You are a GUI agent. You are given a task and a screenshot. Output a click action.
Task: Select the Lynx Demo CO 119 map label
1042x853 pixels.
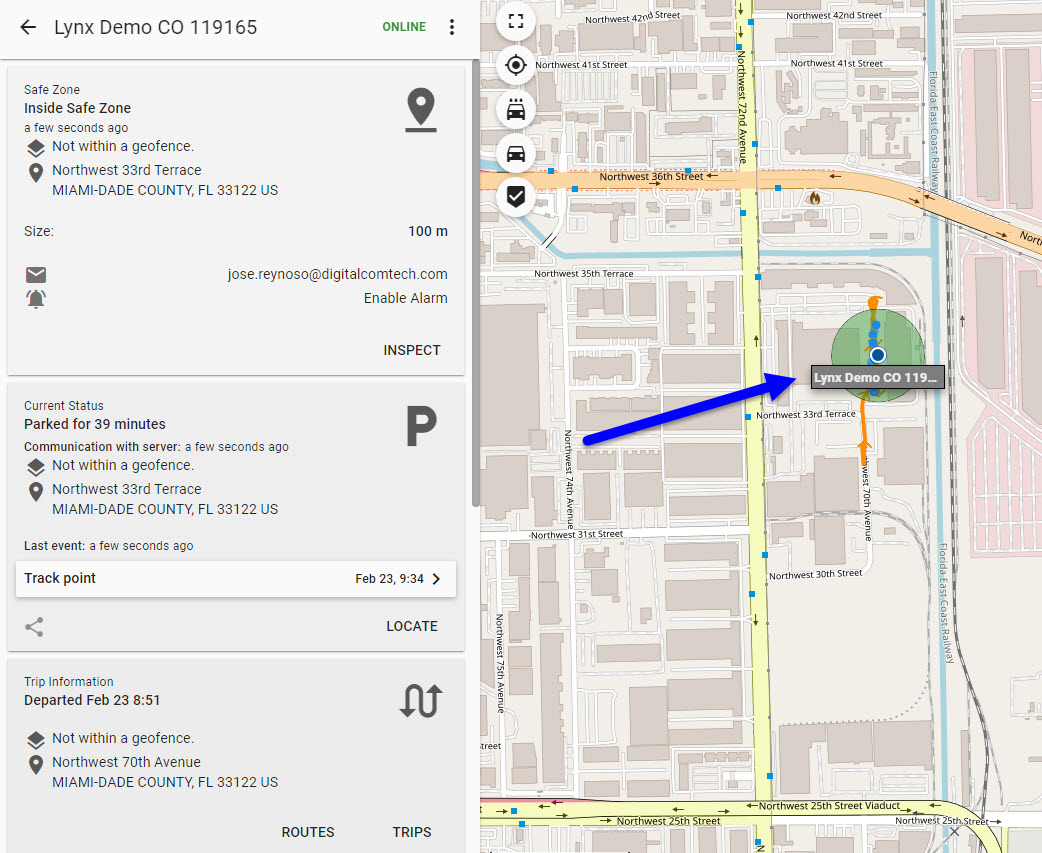pos(877,378)
